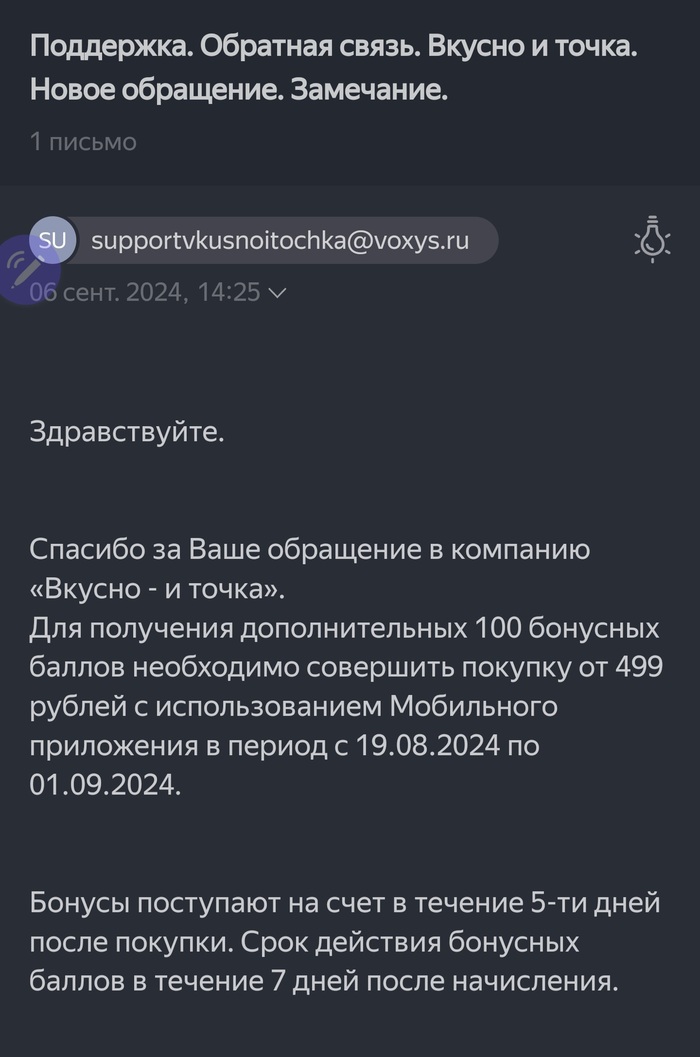Toggle the lightbulb theme icon
The height and width of the screenshot is (1057, 700).
(652, 240)
